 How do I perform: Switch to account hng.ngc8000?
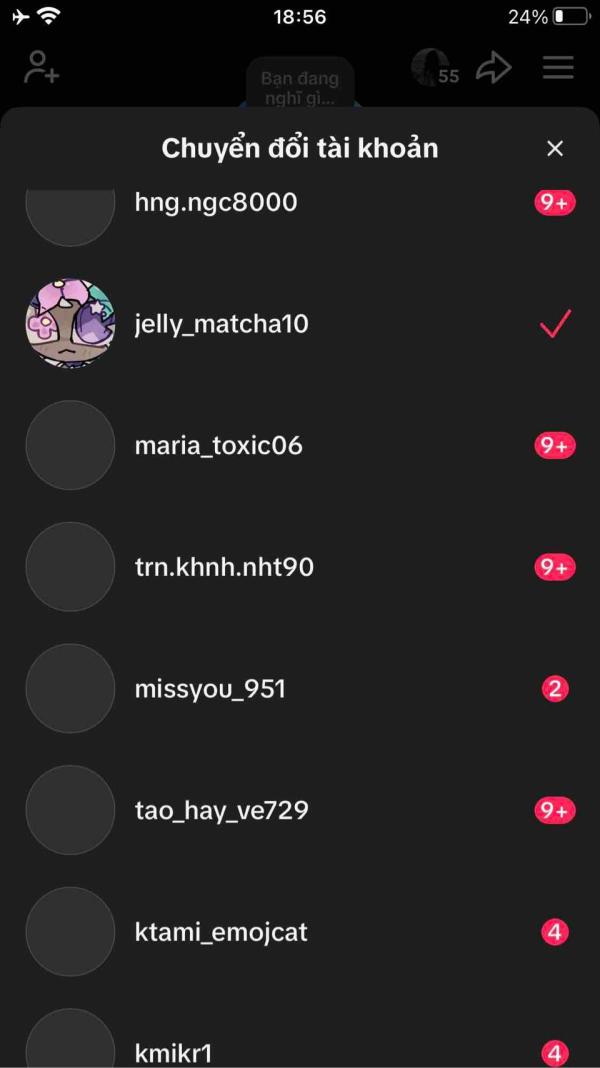click(300, 202)
